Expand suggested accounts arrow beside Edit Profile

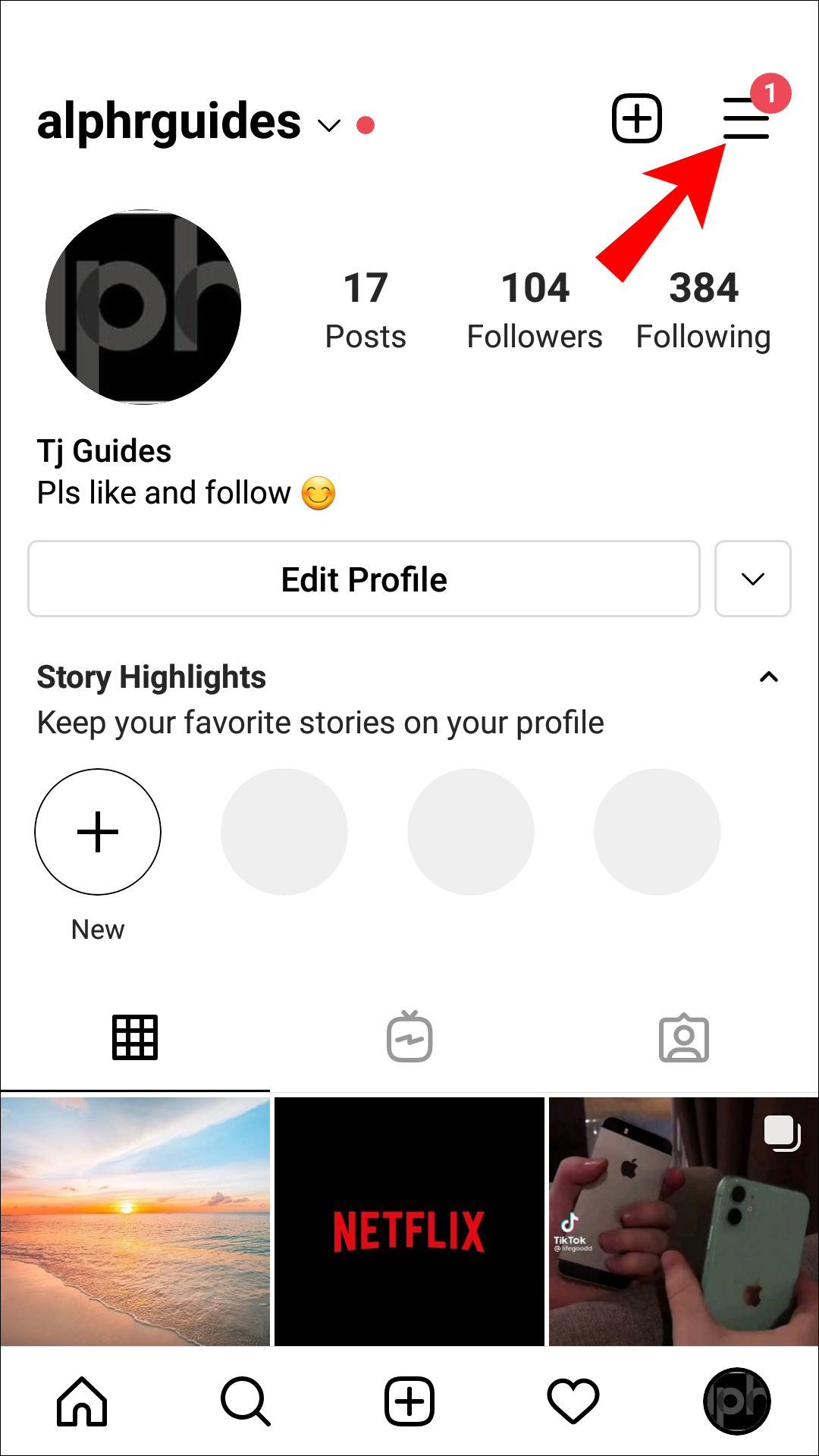tap(752, 579)
